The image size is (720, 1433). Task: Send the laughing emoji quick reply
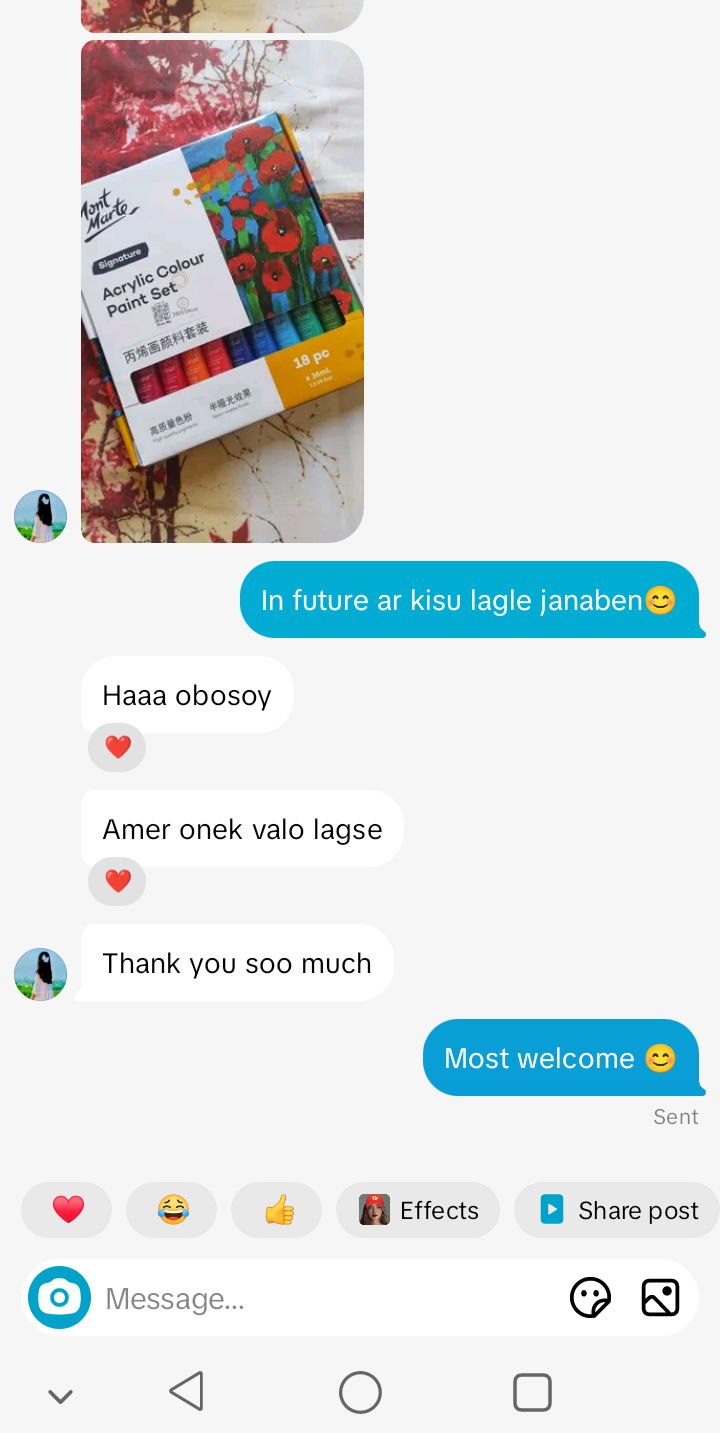click(x=172, y=1210)
